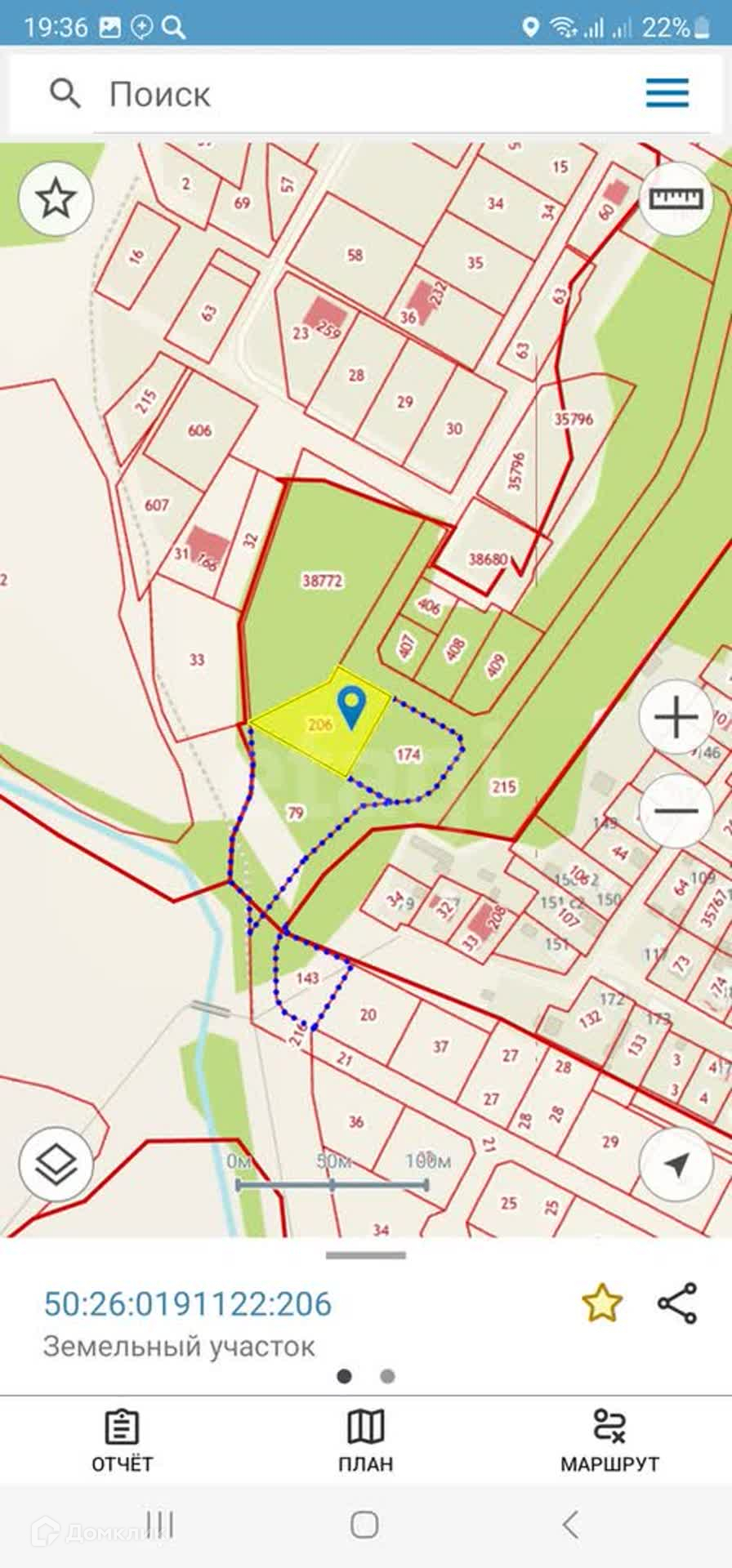
Task: Open cadastral number 50:26:0191122:206 details
Action: [x=188, y=1303]
